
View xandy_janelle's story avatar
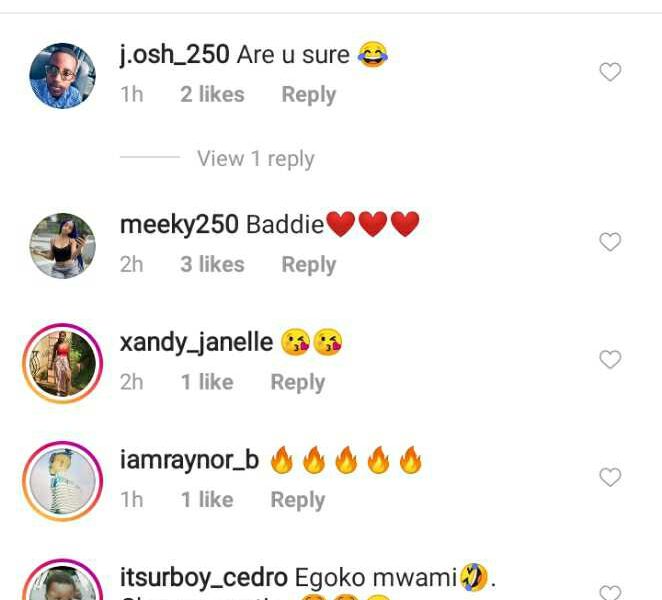click(x=62, y=364)
